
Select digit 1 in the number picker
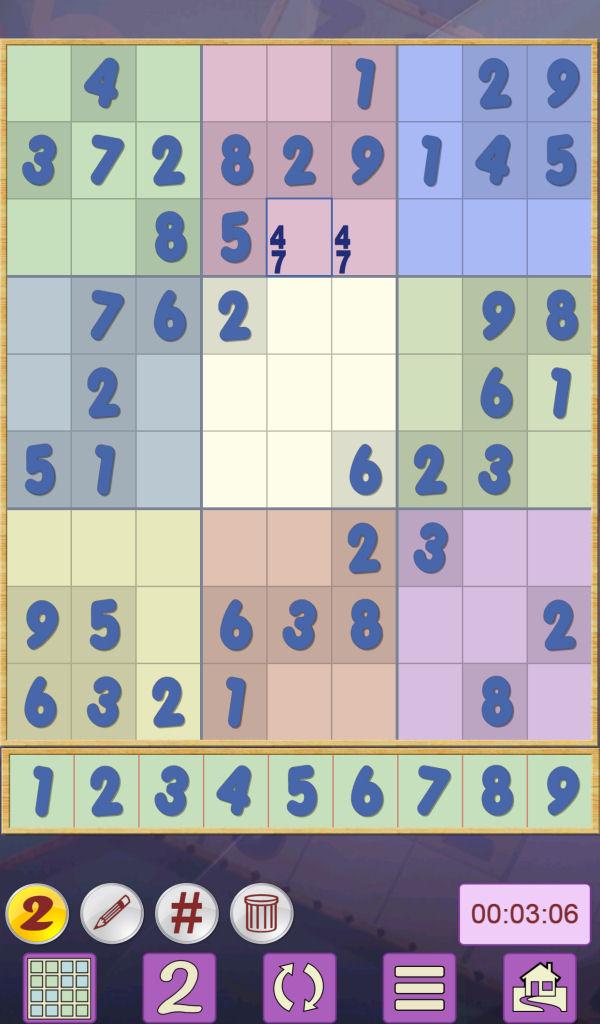(x=42, y=791)
